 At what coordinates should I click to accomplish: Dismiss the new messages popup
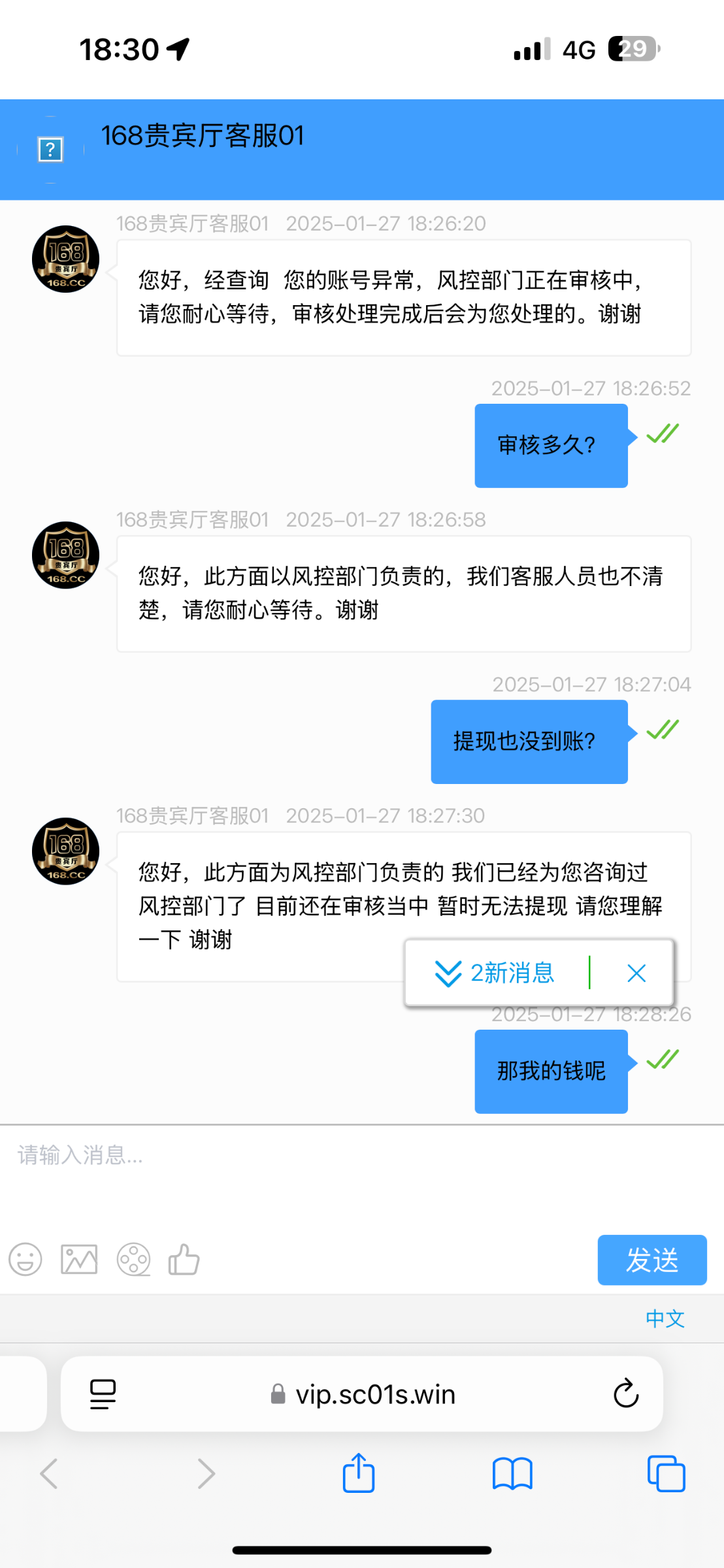coord(636,973)
